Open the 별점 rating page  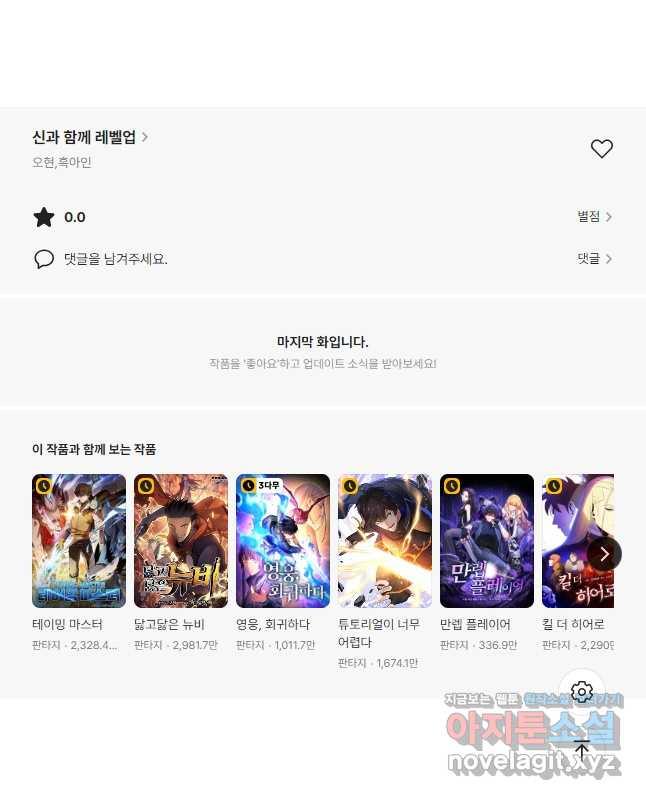594,217
